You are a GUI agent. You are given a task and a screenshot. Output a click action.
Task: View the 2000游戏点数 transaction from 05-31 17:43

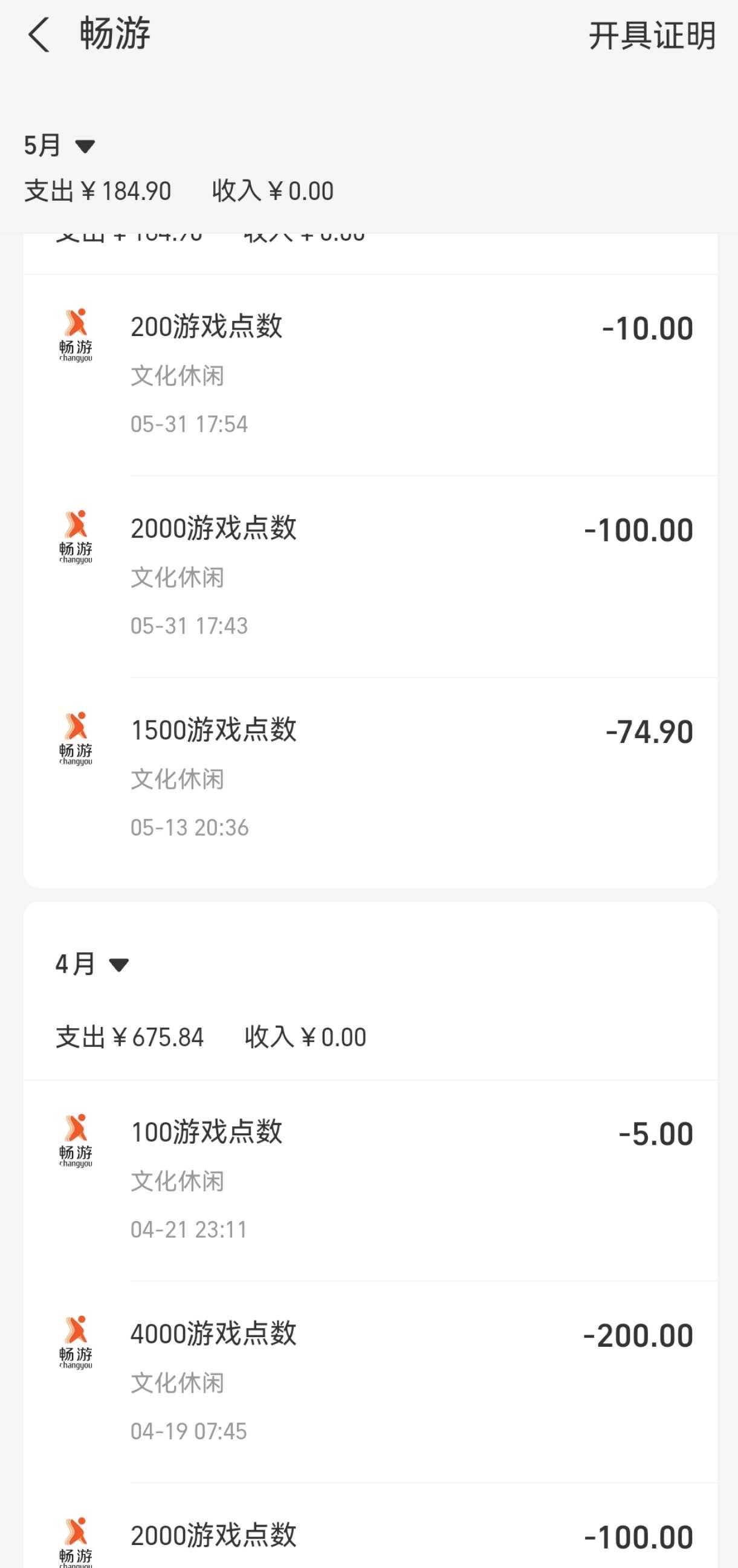click(370, 576)
